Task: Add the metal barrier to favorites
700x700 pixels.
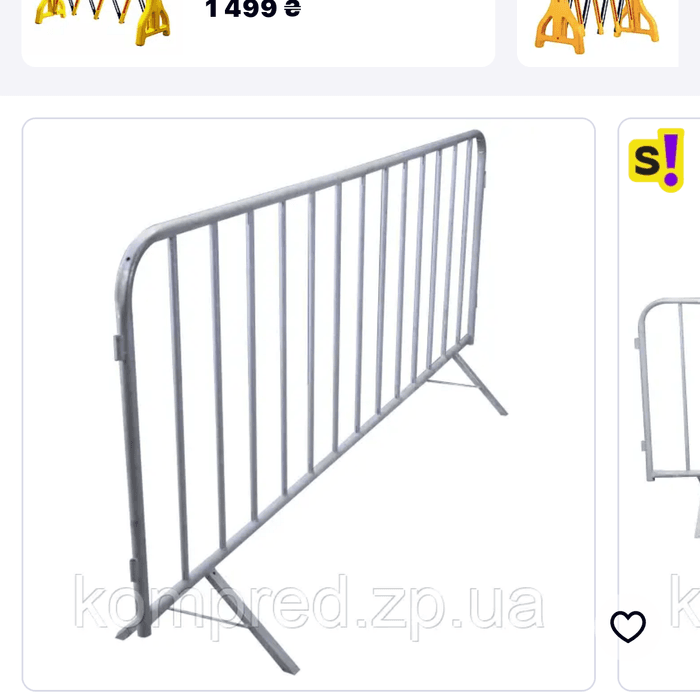Action: pyautogui.click(x=628, y=627)
